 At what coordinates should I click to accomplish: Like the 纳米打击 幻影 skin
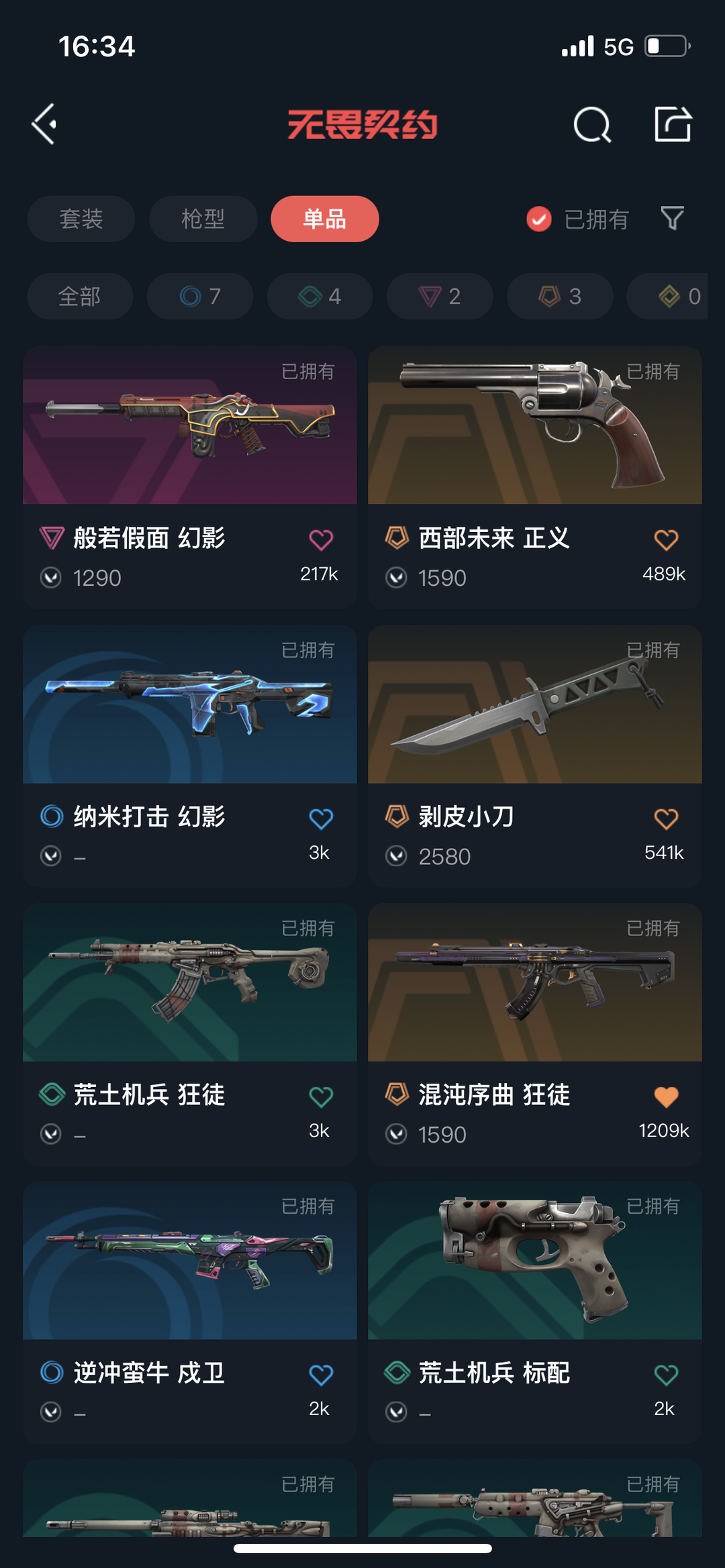[x=321, y=818]
